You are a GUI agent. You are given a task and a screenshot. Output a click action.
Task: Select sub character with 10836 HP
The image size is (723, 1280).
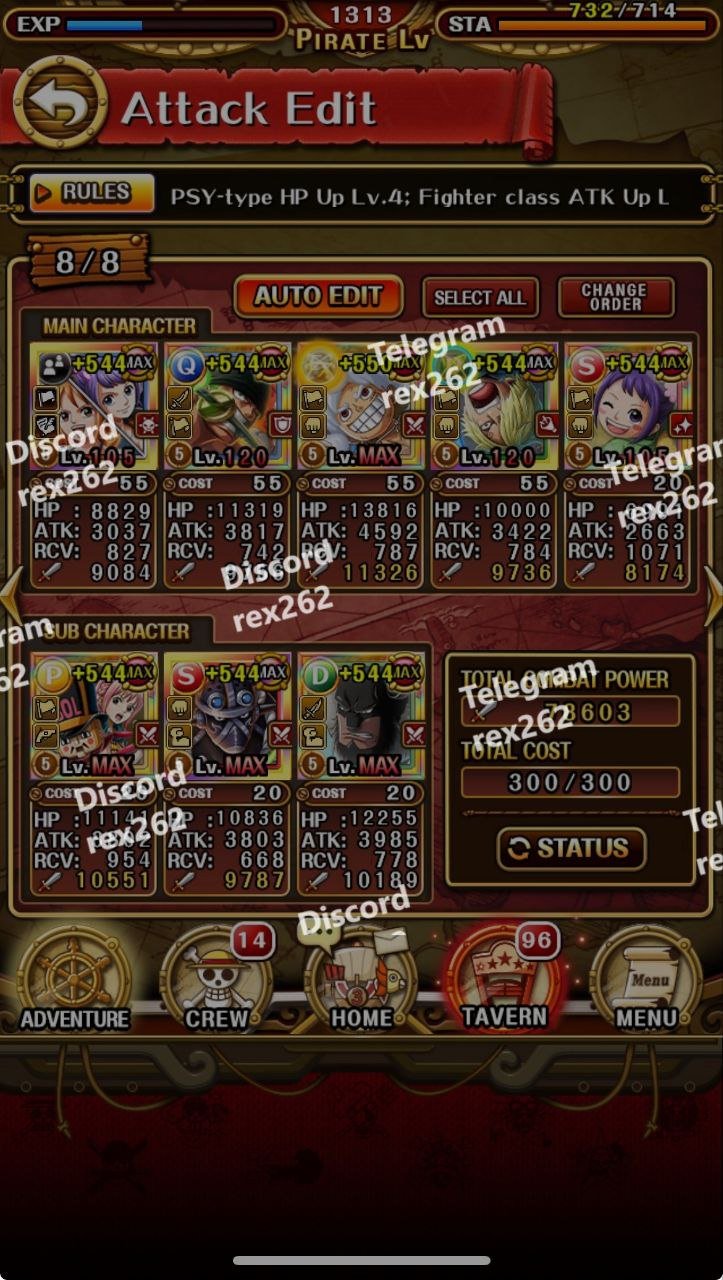(228, 716)
